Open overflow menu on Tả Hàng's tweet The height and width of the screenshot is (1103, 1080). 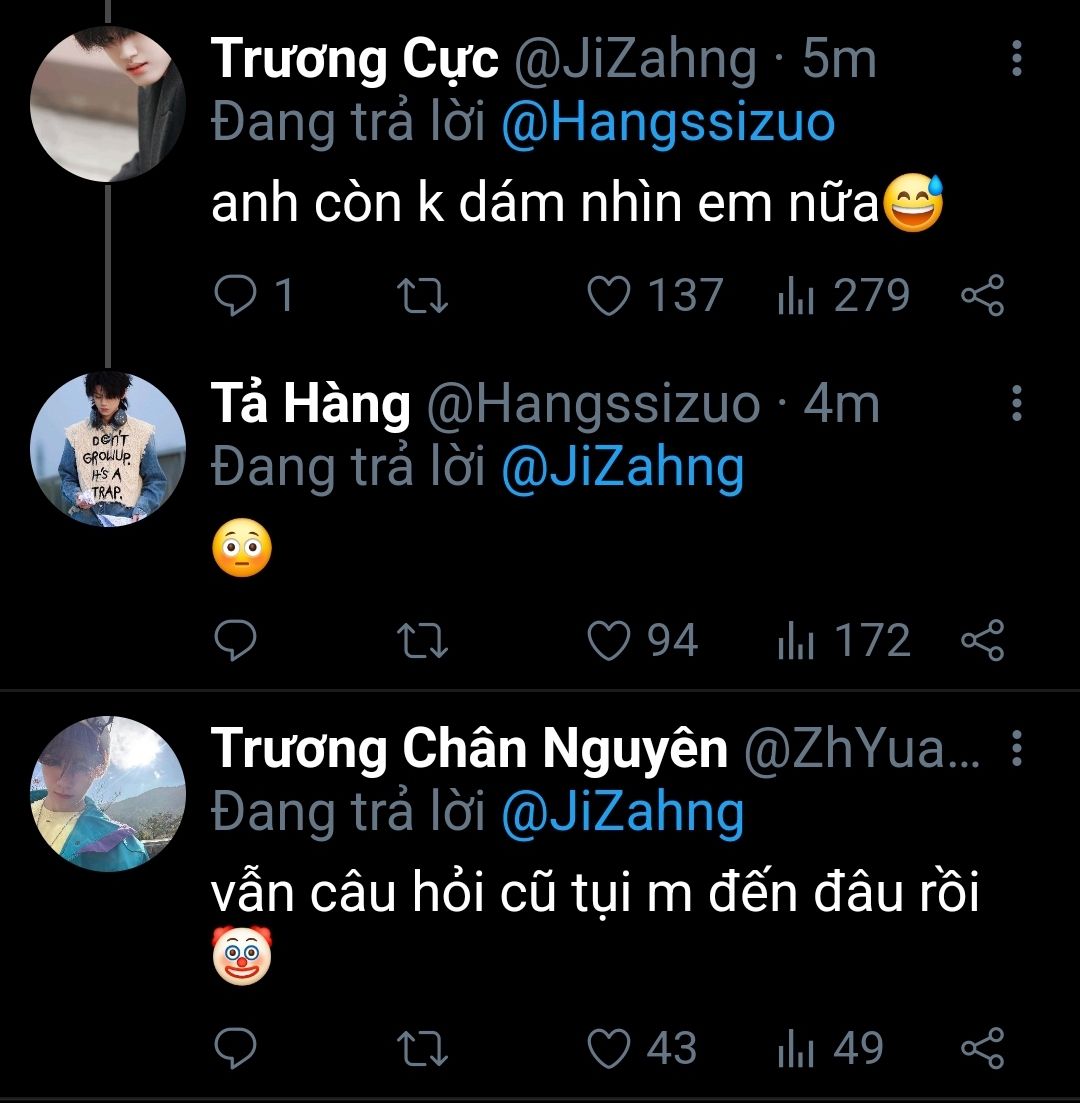pyautogui.click(x=1016, y=404)
